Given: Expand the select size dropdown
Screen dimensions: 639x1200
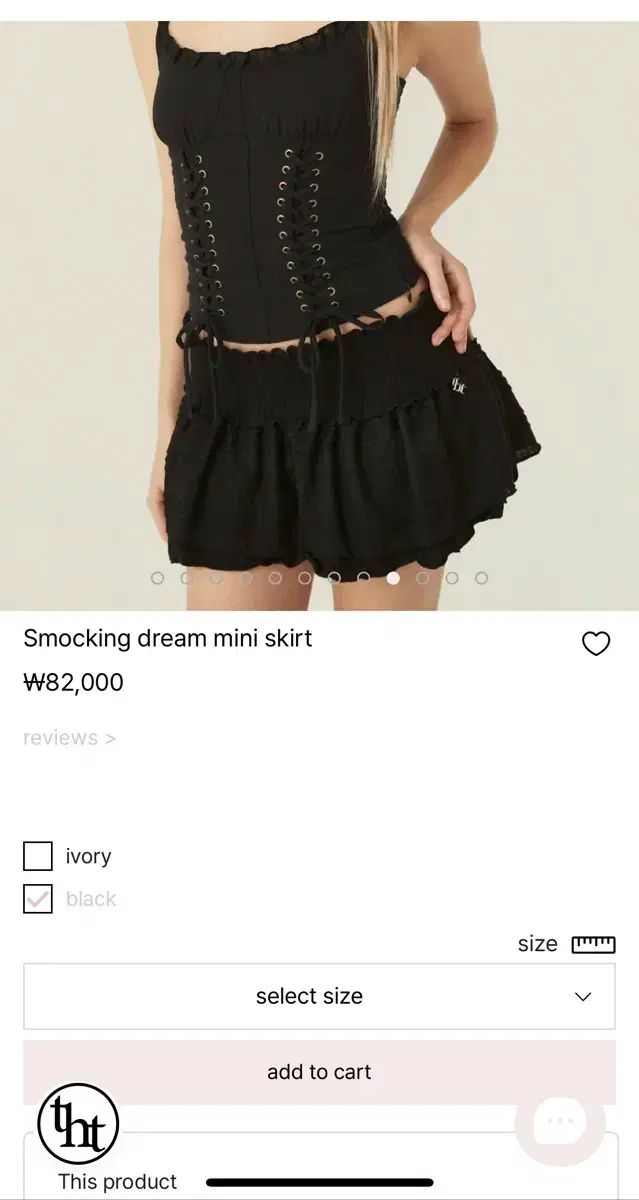Looking at the screenshot, I should [x=319, y=996].
